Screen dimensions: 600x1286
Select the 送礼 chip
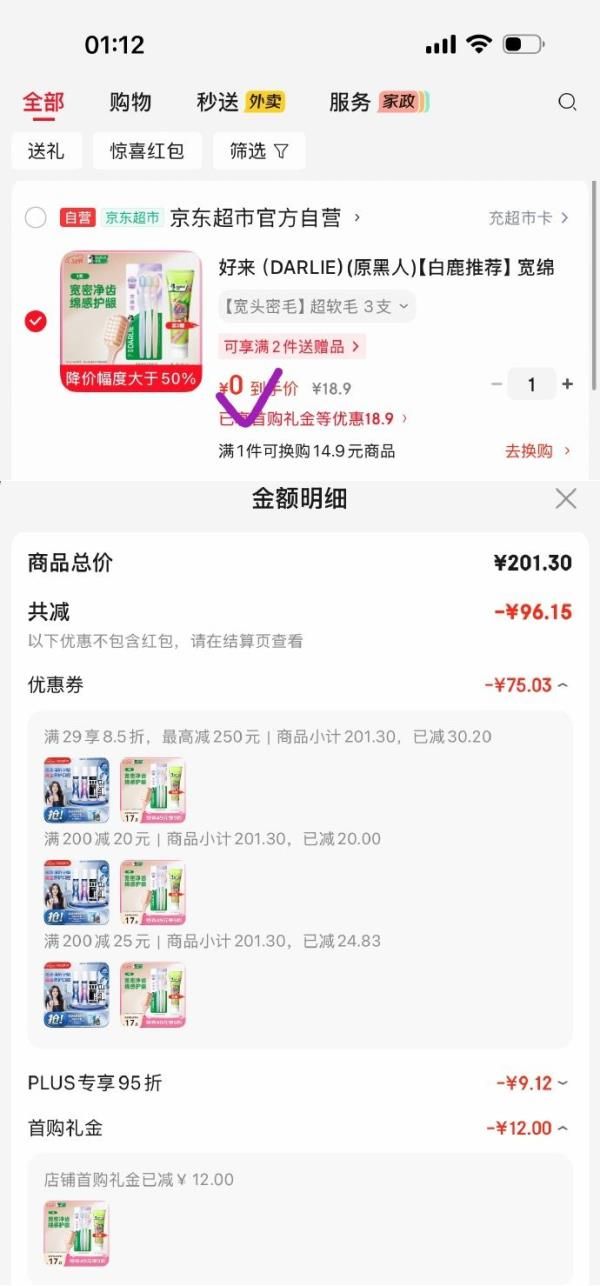(46, 151)
